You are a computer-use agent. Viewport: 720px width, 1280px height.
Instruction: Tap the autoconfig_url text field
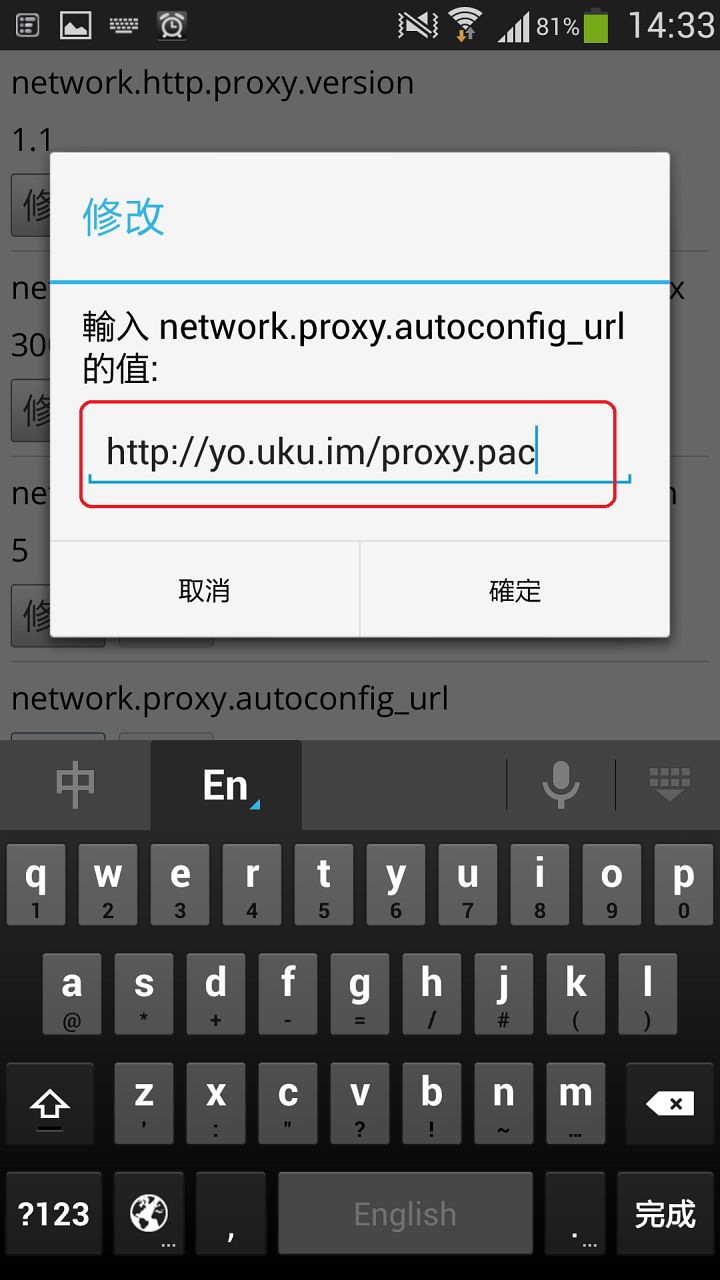(x=348, y=453)
